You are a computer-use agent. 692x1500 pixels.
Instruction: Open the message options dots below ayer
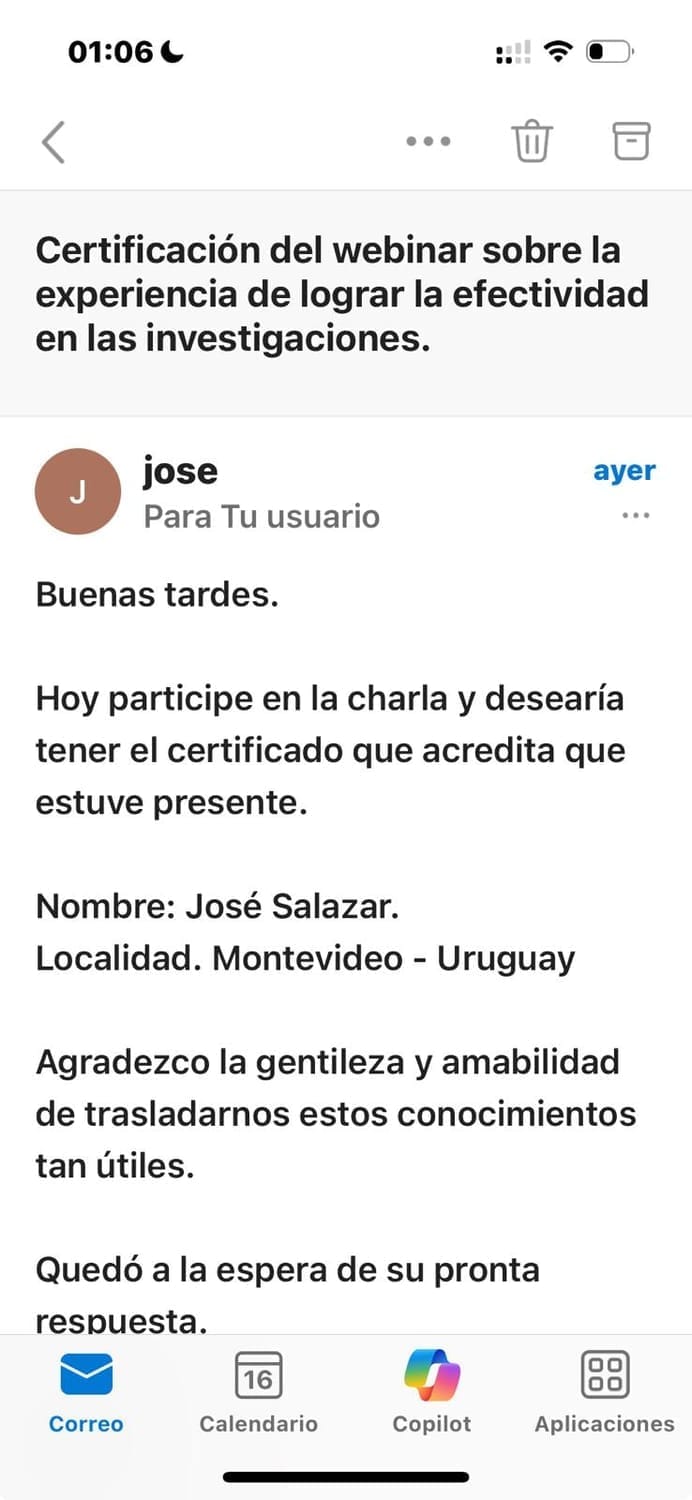636,516
